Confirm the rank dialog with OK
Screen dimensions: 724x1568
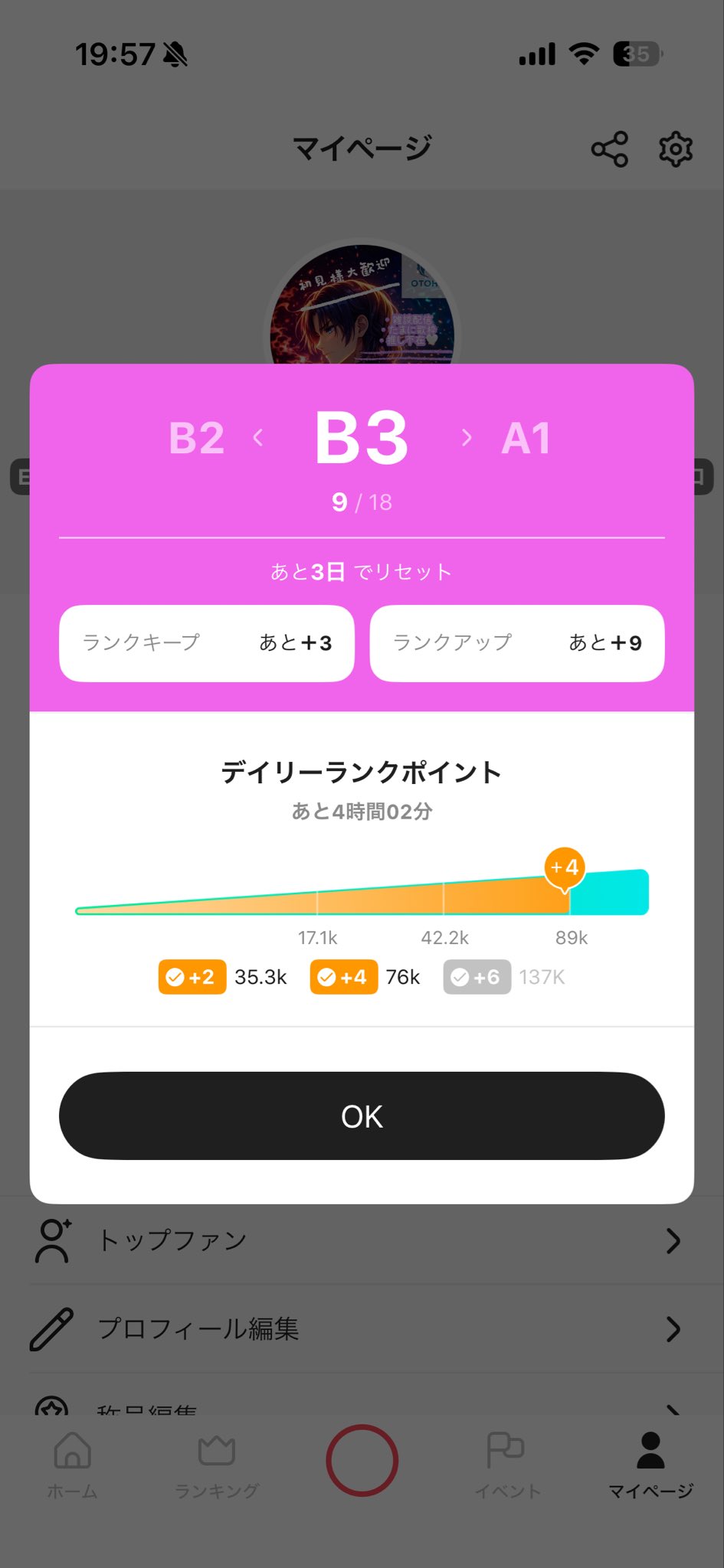click(362, 1116)
